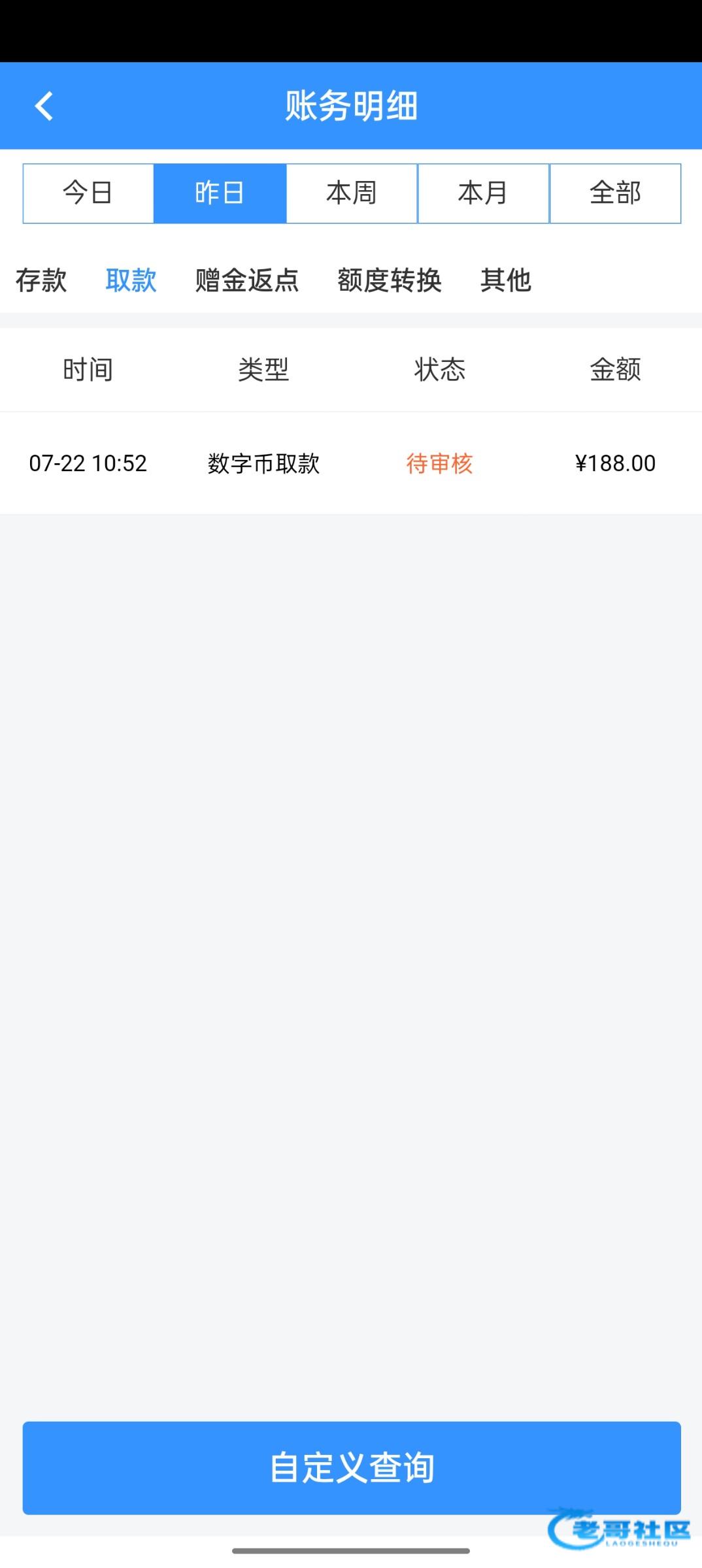Open the 赠金返点 category
The image size is (702, 1568).
[247, 280]
